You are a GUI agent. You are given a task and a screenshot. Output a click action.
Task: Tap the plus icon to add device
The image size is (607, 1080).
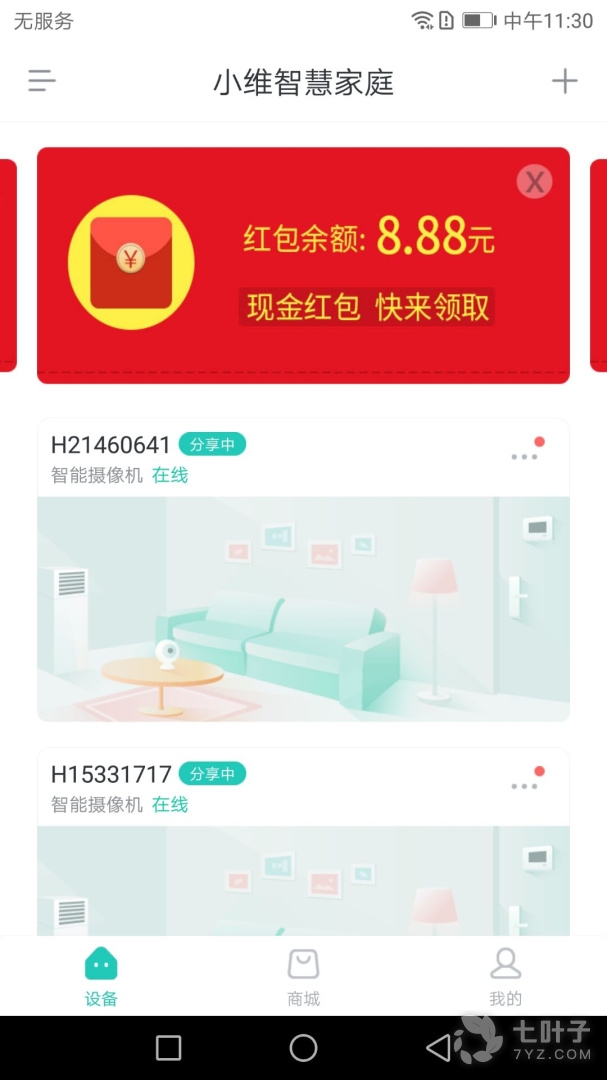(x=565, y=82)
